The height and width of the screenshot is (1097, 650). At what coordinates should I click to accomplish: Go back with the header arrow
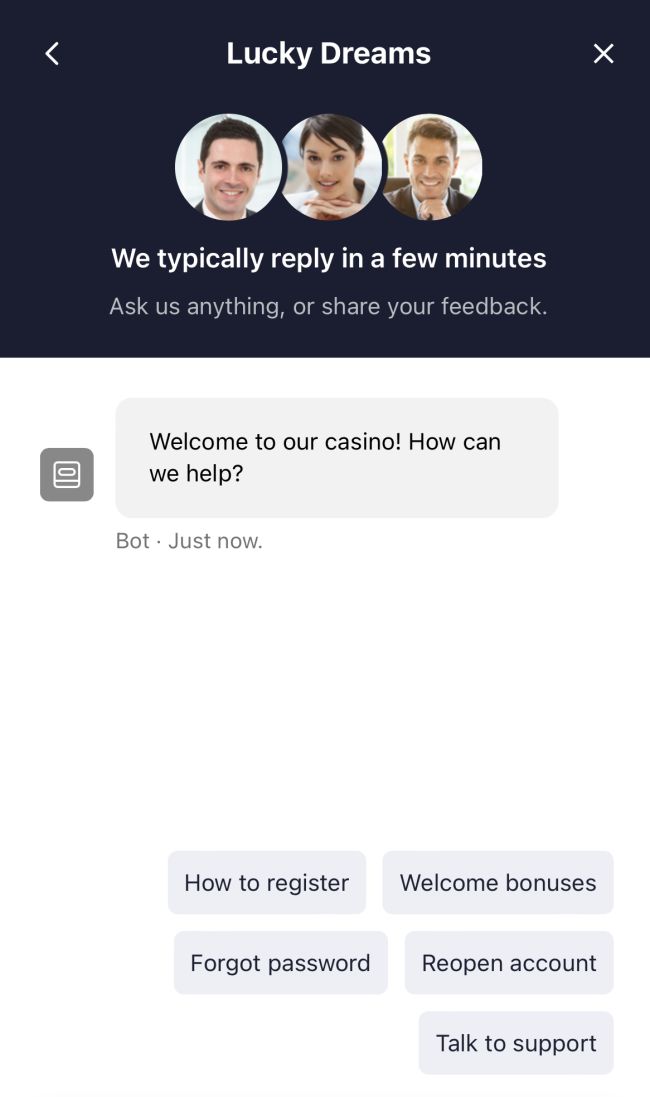click(x=53, y=54)
